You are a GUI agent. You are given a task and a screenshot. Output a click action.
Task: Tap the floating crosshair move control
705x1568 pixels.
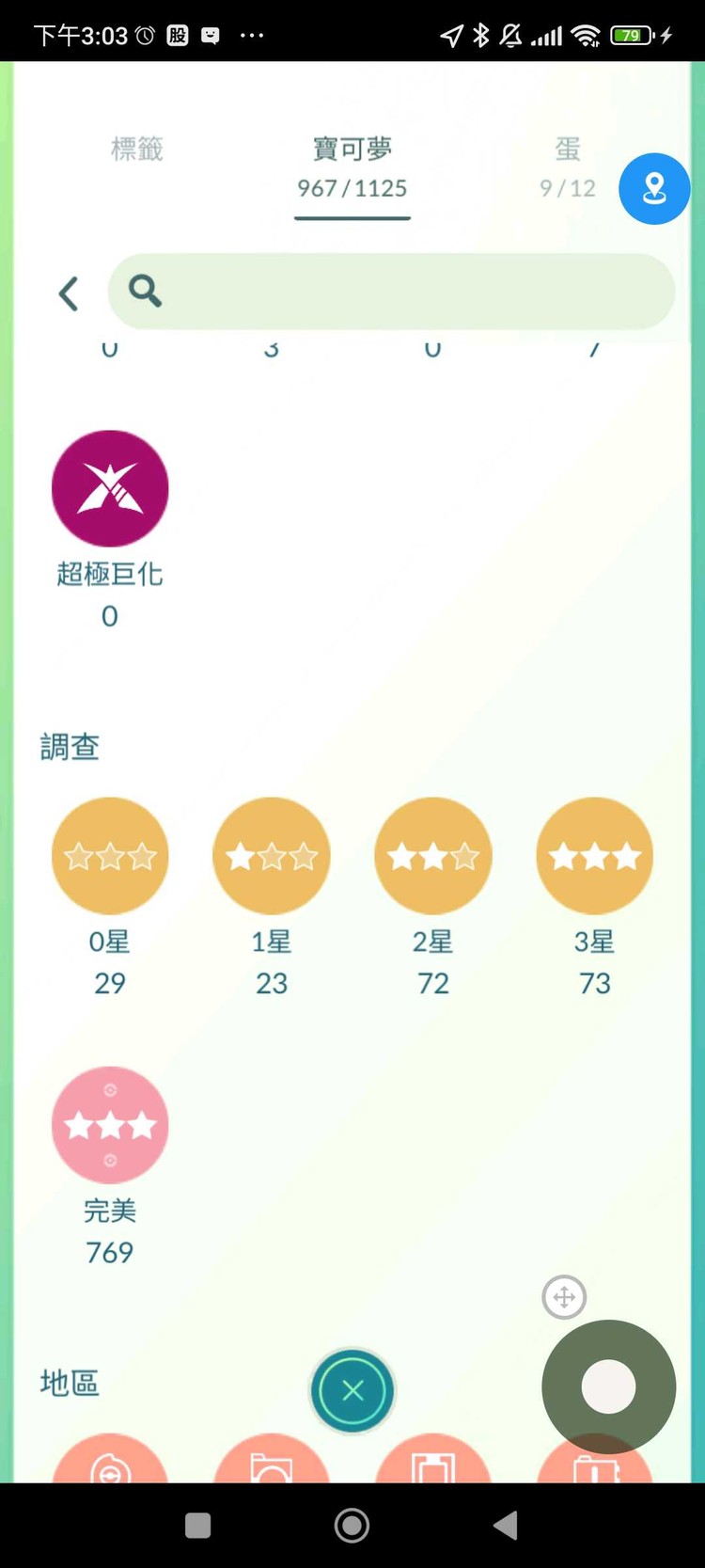(x=564, y=1297)
